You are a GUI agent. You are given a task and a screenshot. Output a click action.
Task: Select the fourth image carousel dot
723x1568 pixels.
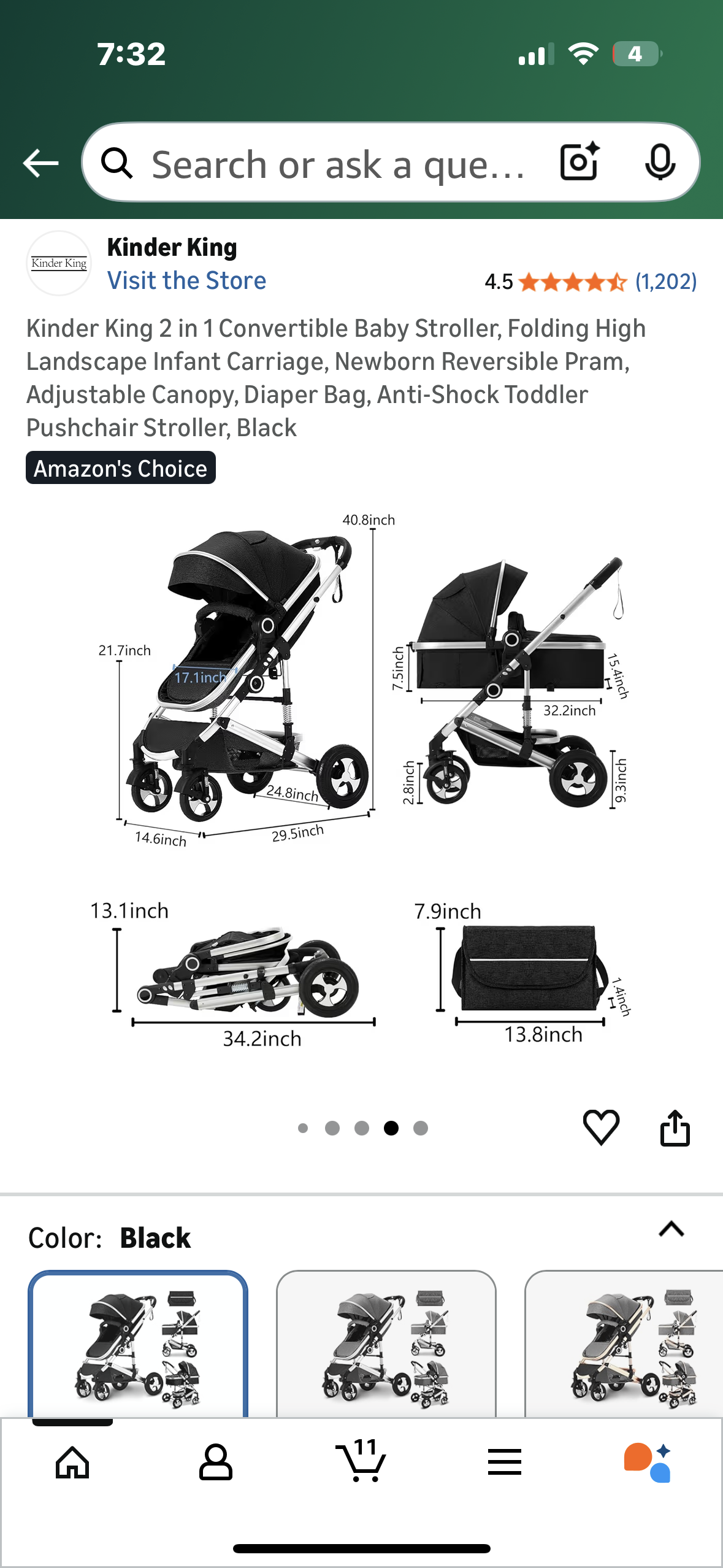click(x=391, y=1128)
